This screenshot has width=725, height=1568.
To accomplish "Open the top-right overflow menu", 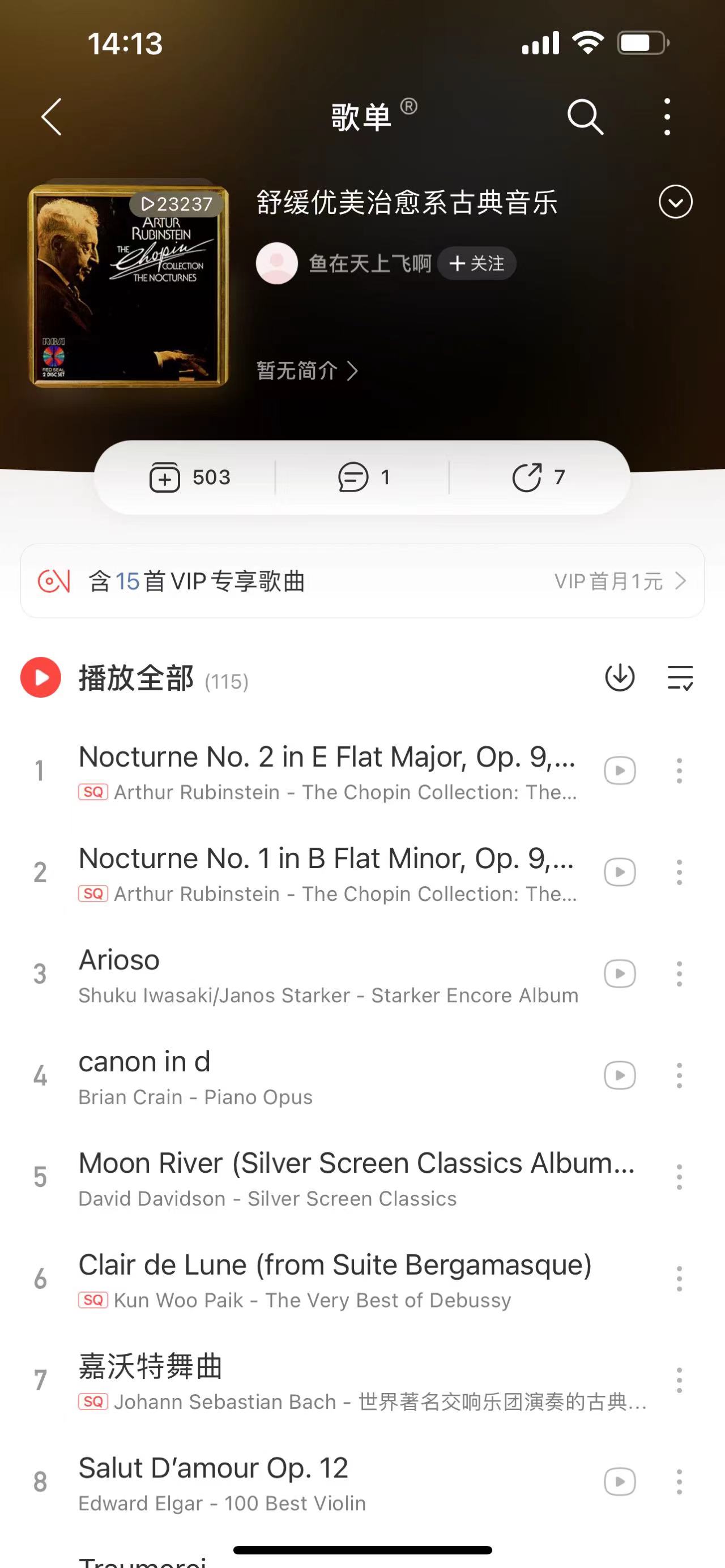I will [667, 116].
